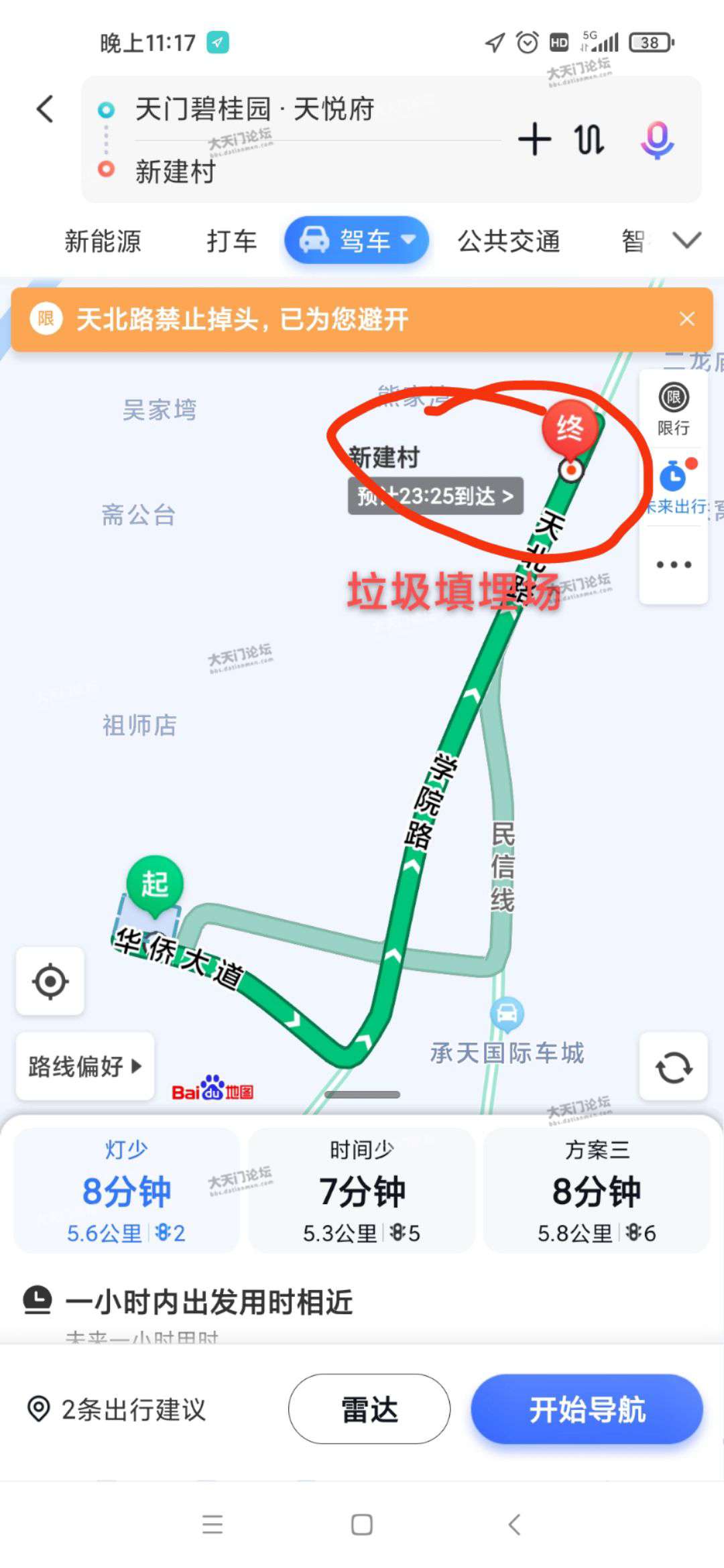This screenshot has width=724, height=1568.
Task: Open 限行 restriction settings
Action: click(x=673, y=409)
